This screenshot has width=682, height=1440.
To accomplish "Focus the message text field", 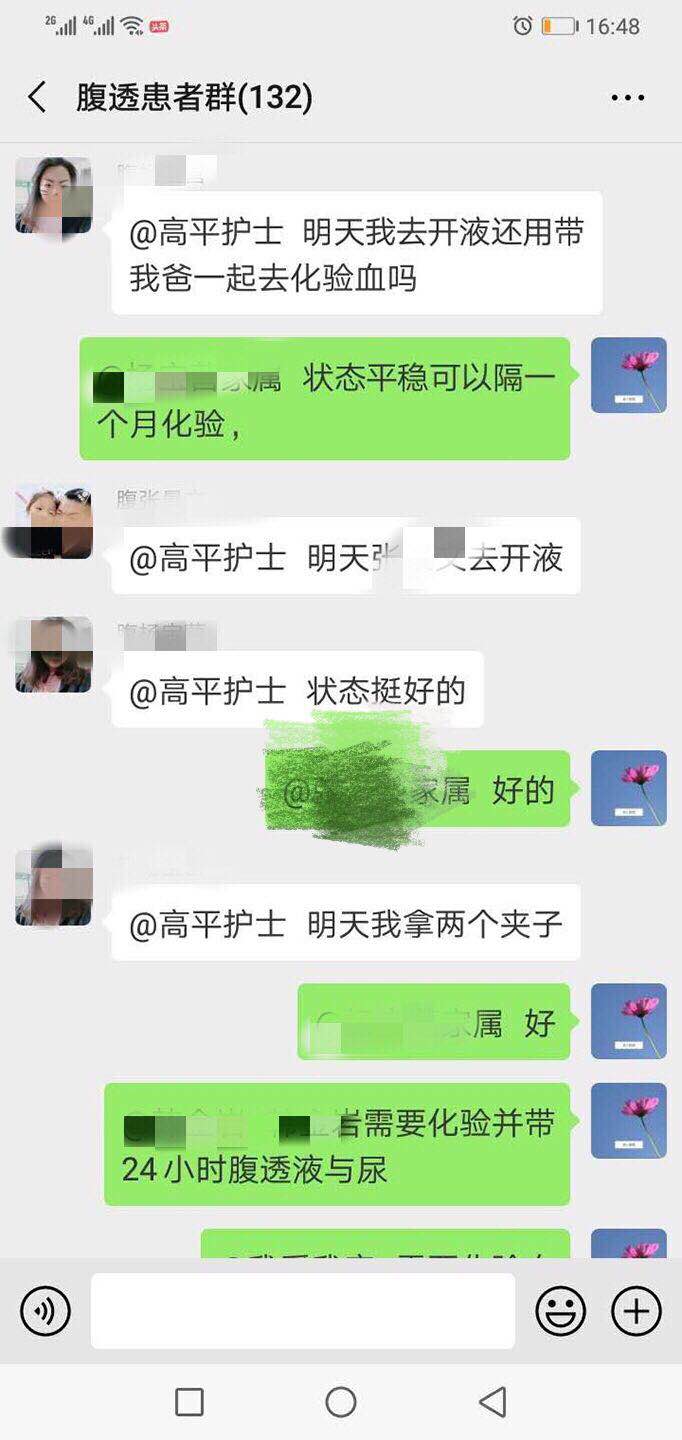I will coord(302,1310).
